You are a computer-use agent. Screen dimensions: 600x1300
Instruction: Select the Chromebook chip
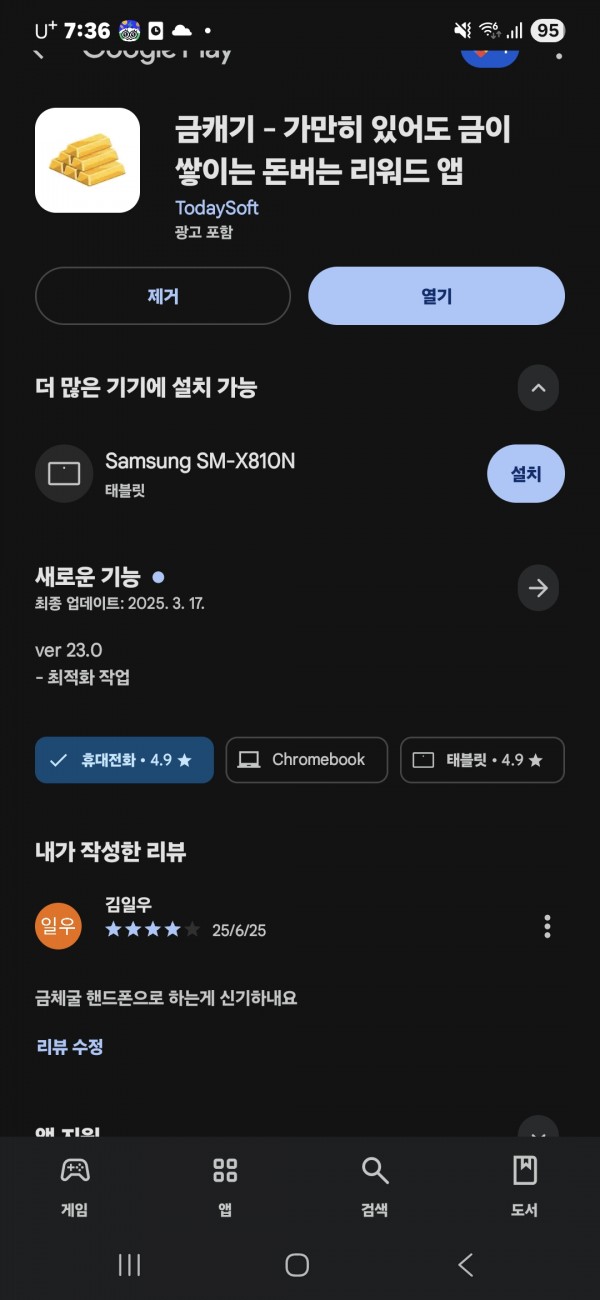(306, 760)
